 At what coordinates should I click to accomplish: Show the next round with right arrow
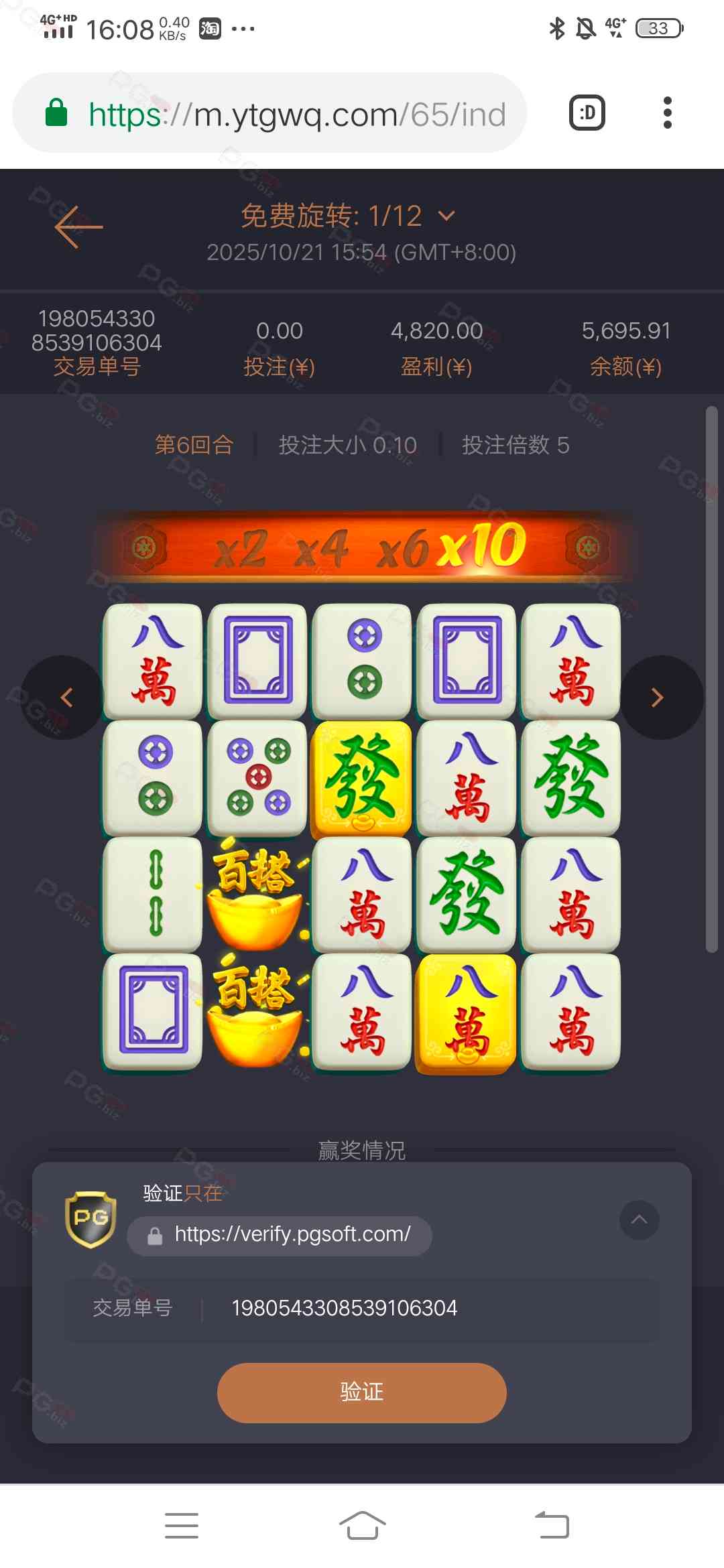[x=659, y=698]
